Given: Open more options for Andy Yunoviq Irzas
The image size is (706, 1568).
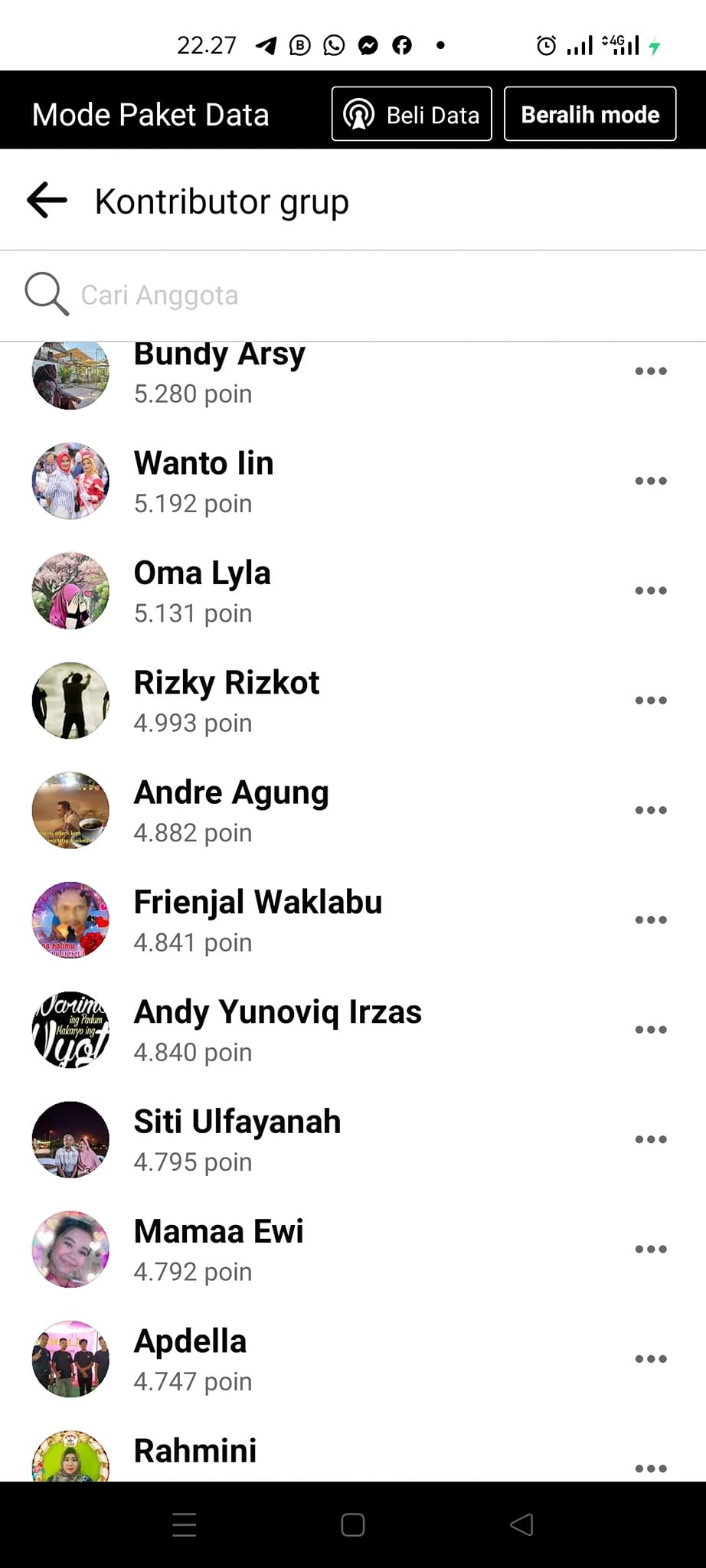Looking at the screenshot, I should [651, 1030].
